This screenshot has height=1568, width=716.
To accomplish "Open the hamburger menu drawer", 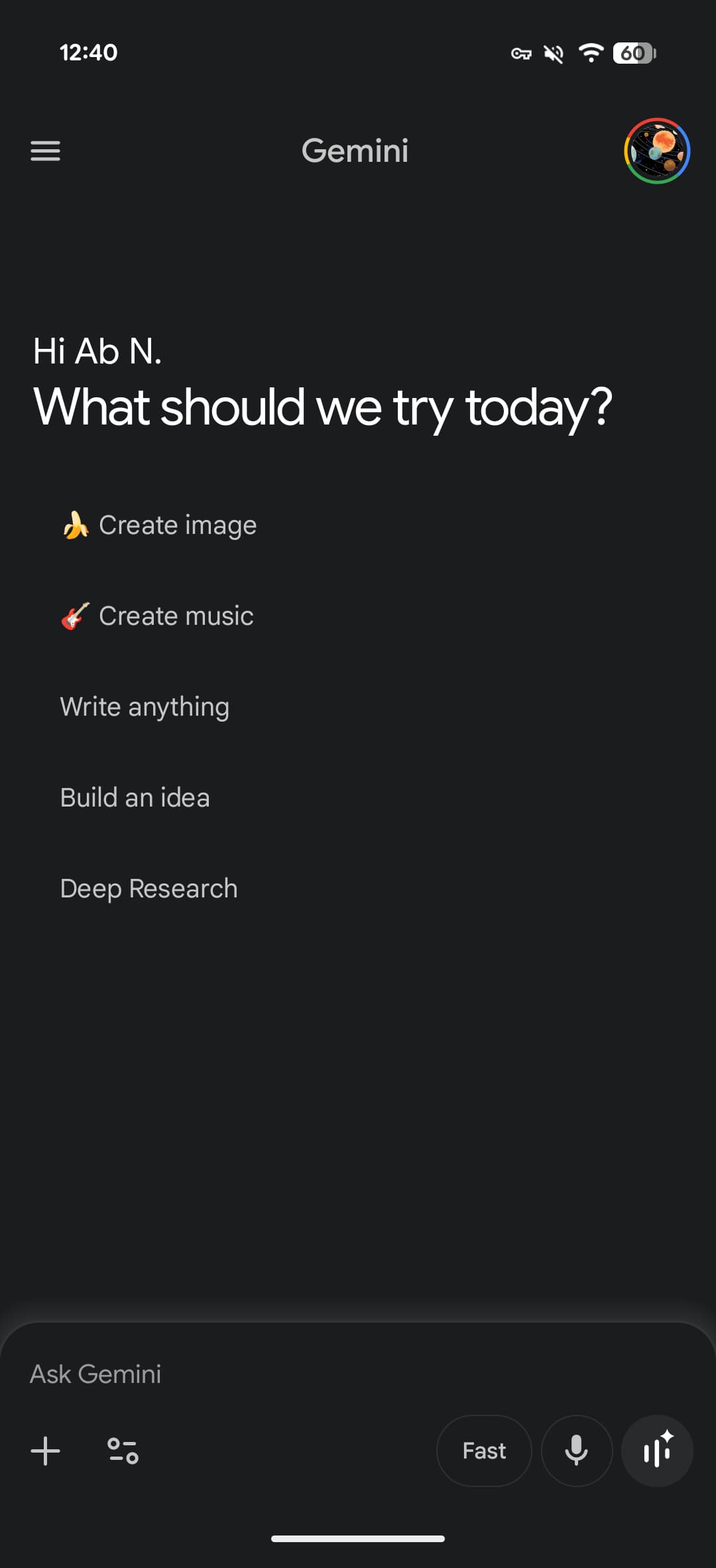I will [x=45, y=151].
